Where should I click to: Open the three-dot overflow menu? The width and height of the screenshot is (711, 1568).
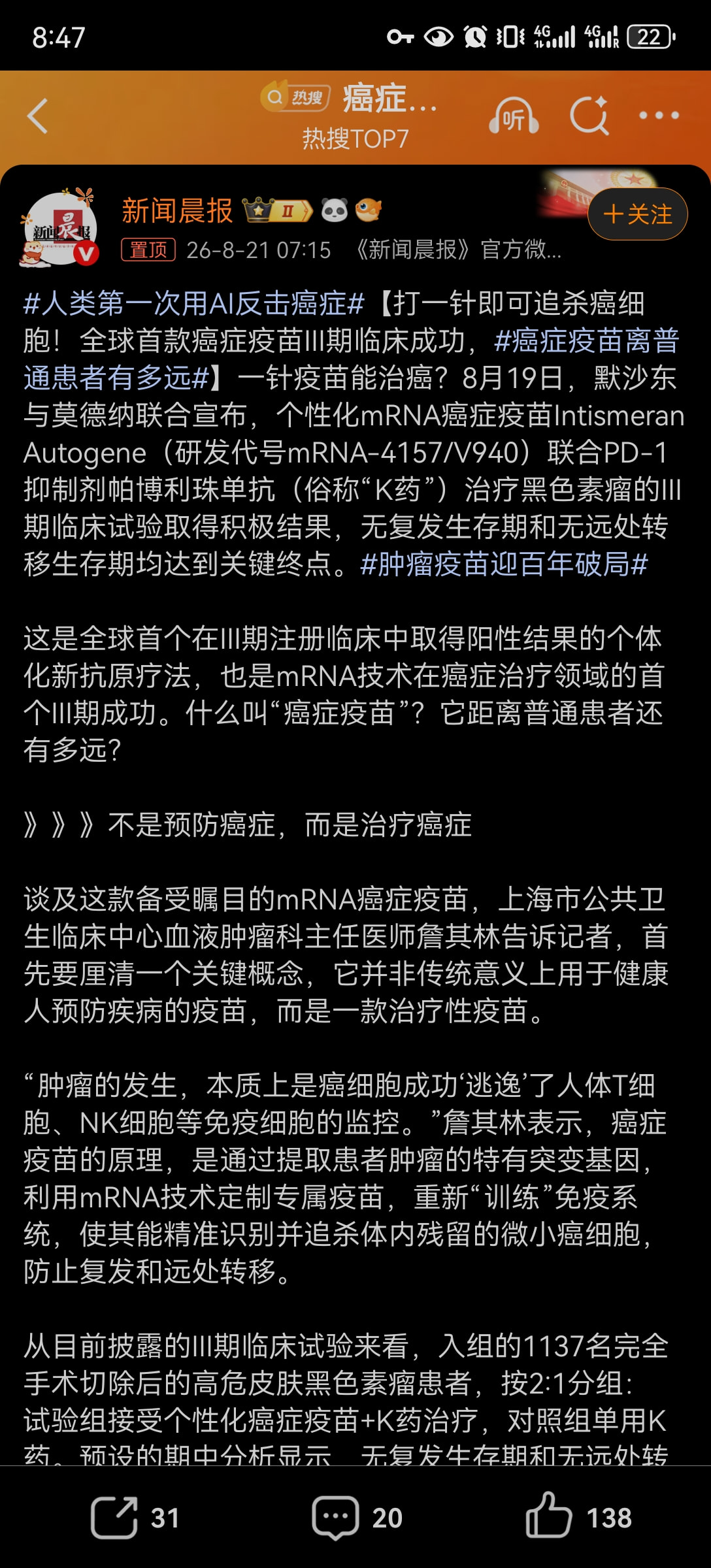tap(659, 116)
